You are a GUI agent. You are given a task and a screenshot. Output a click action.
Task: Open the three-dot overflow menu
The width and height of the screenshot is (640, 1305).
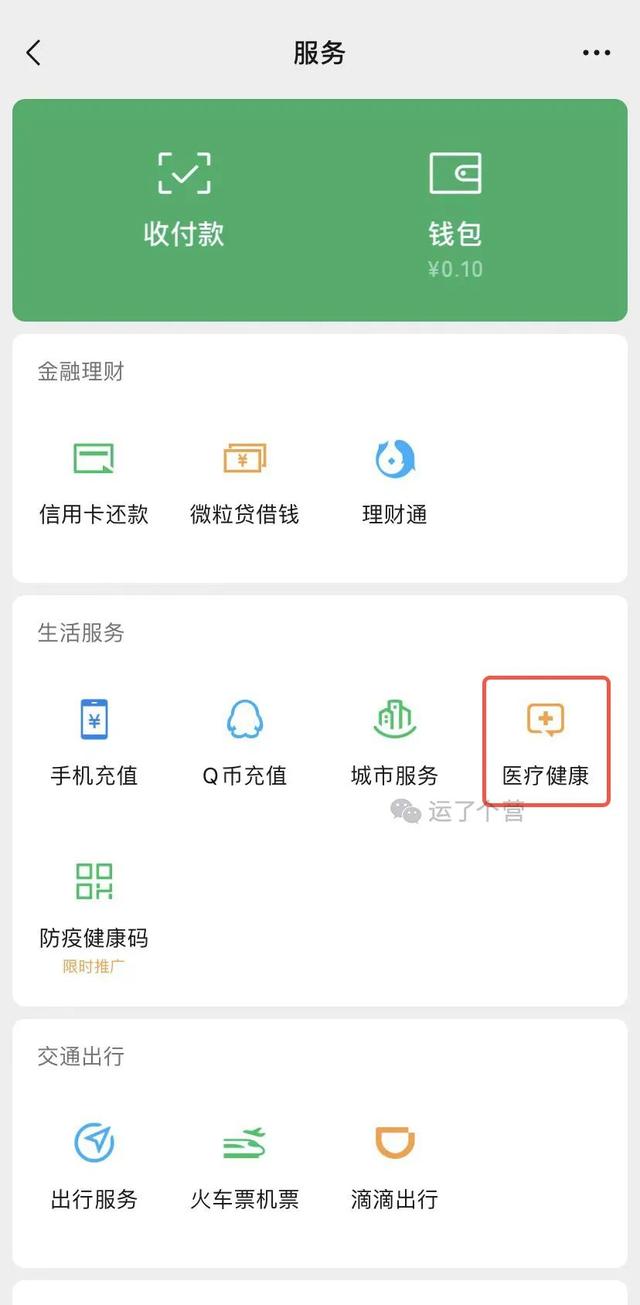[x=596, y=53]
